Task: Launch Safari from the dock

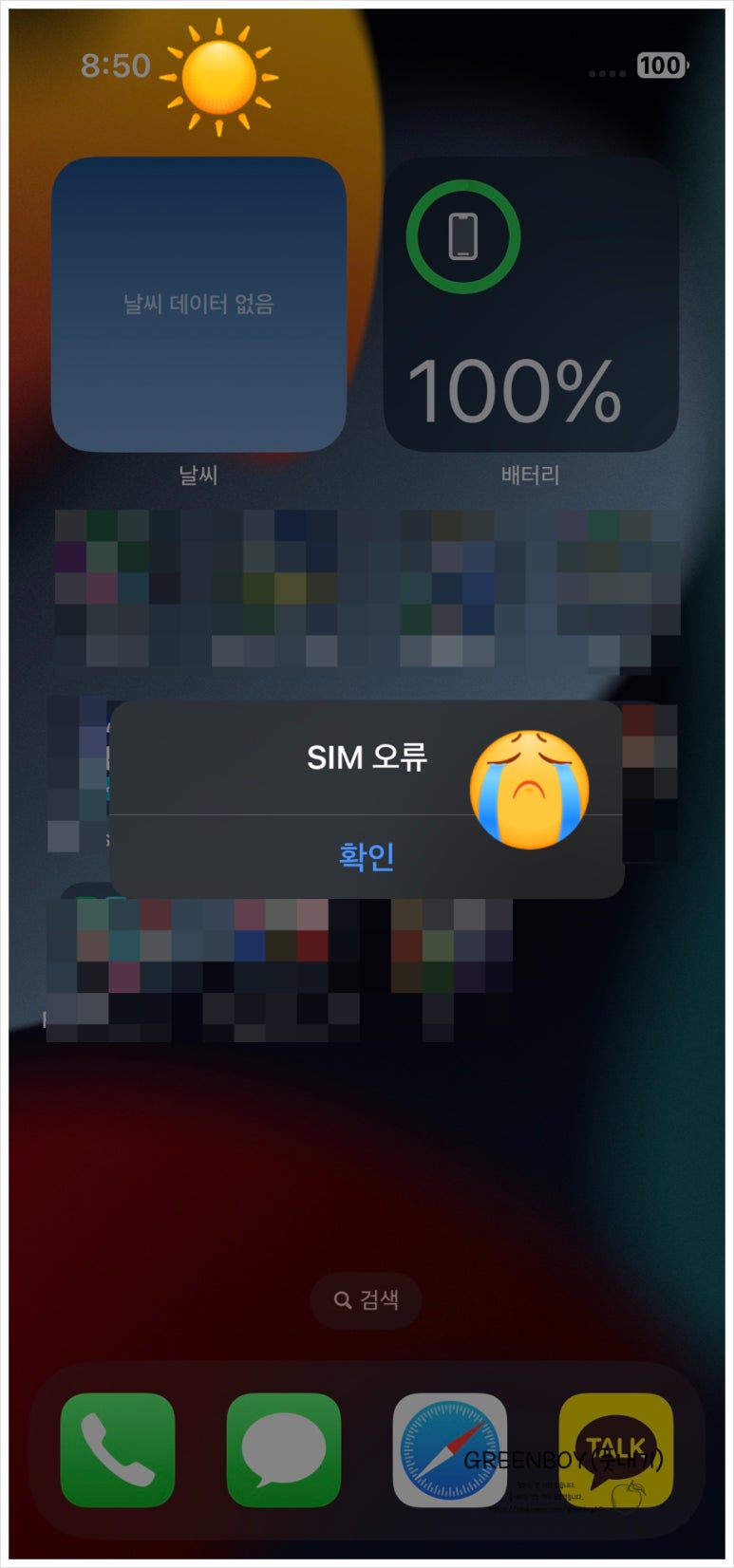Action: click(x=450, y=1450)
